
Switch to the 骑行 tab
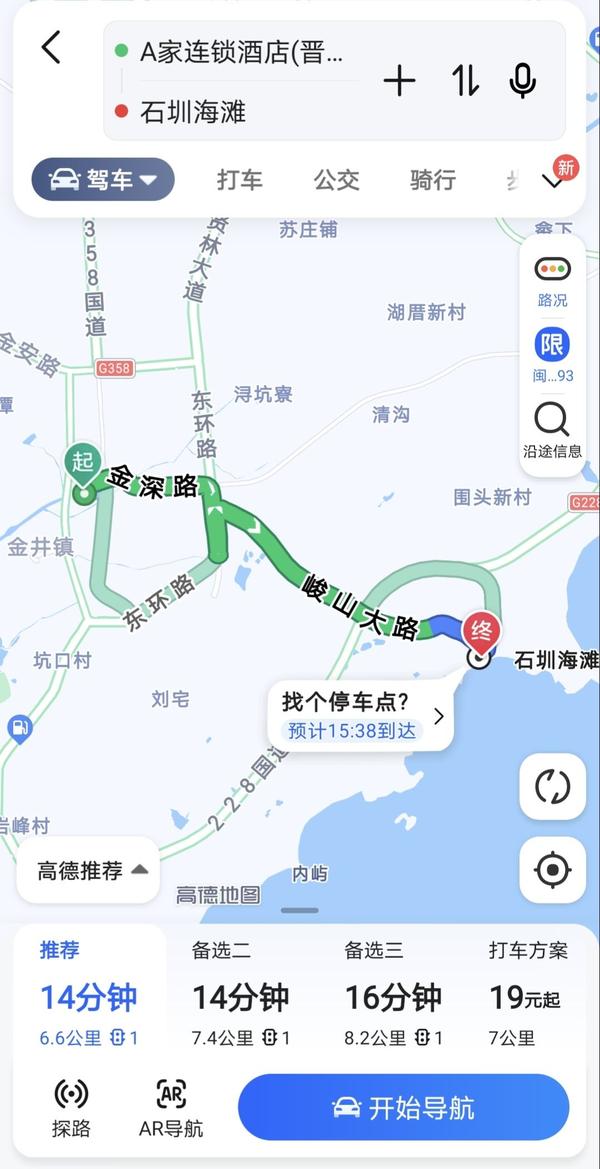click(433, 180)
